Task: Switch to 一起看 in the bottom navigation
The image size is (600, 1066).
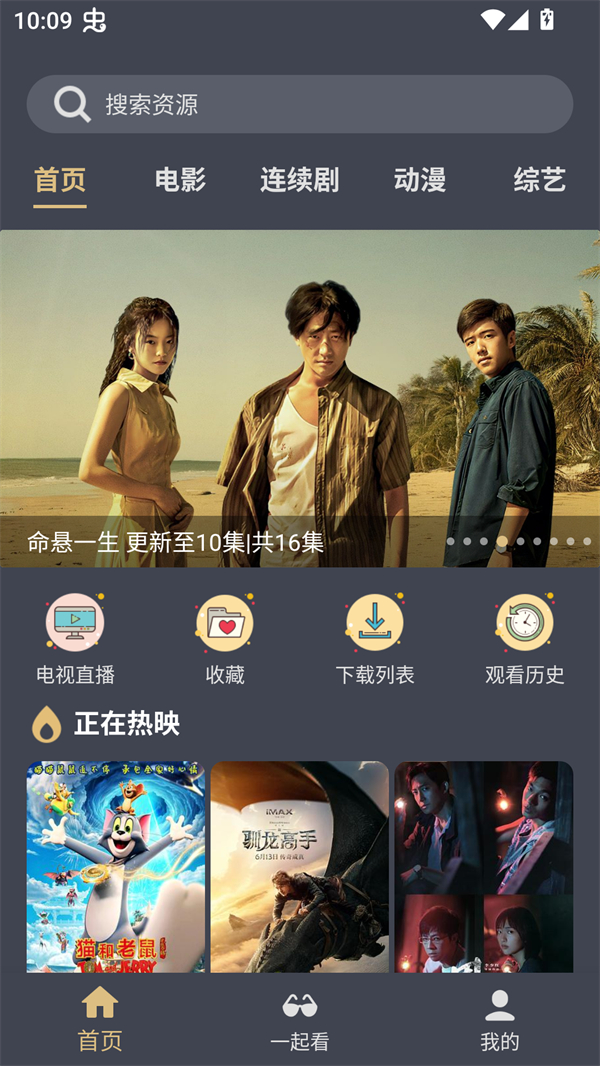Action: click(x=300, y=1018)
